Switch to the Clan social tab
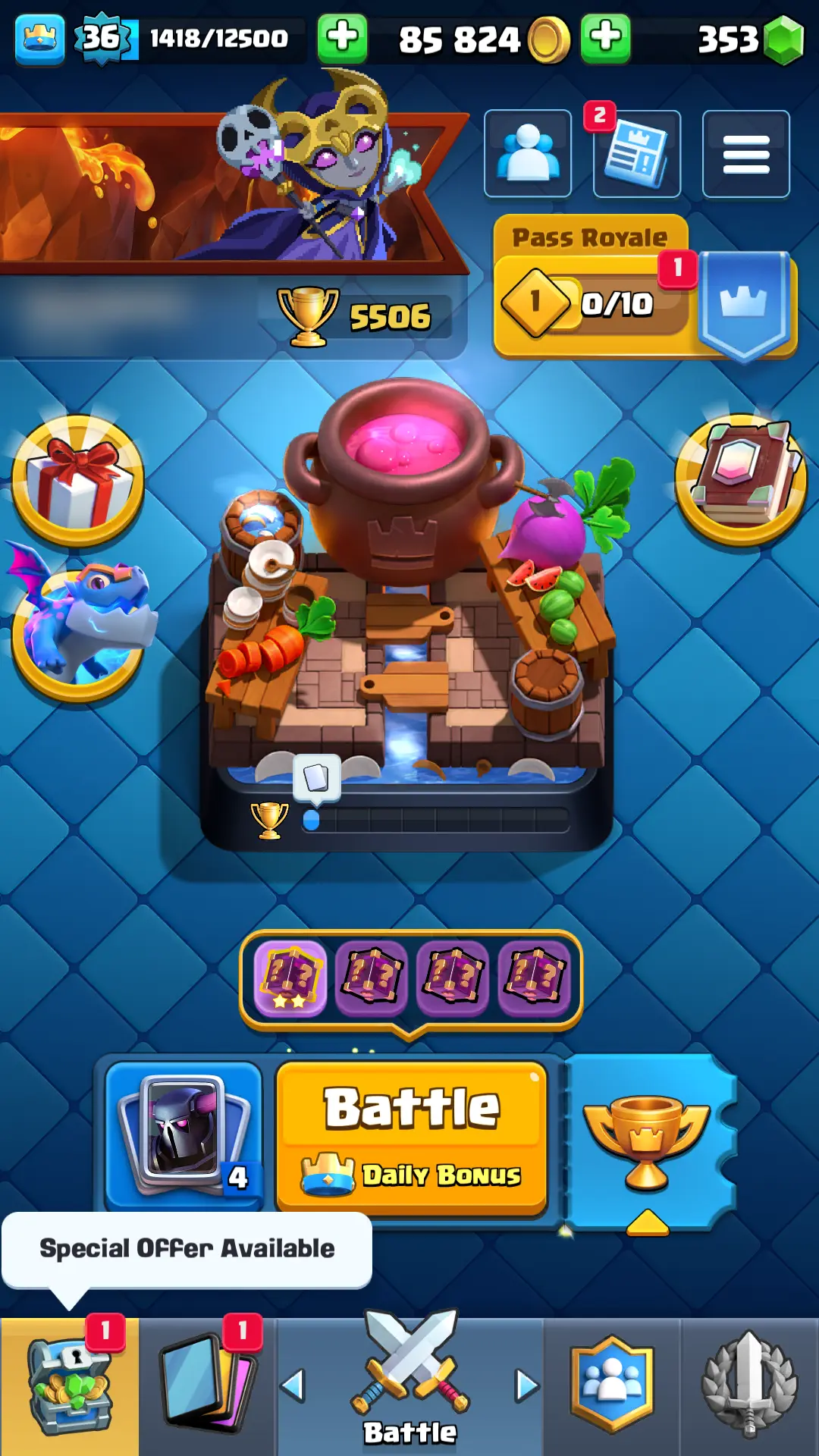 coord(611,1386)
